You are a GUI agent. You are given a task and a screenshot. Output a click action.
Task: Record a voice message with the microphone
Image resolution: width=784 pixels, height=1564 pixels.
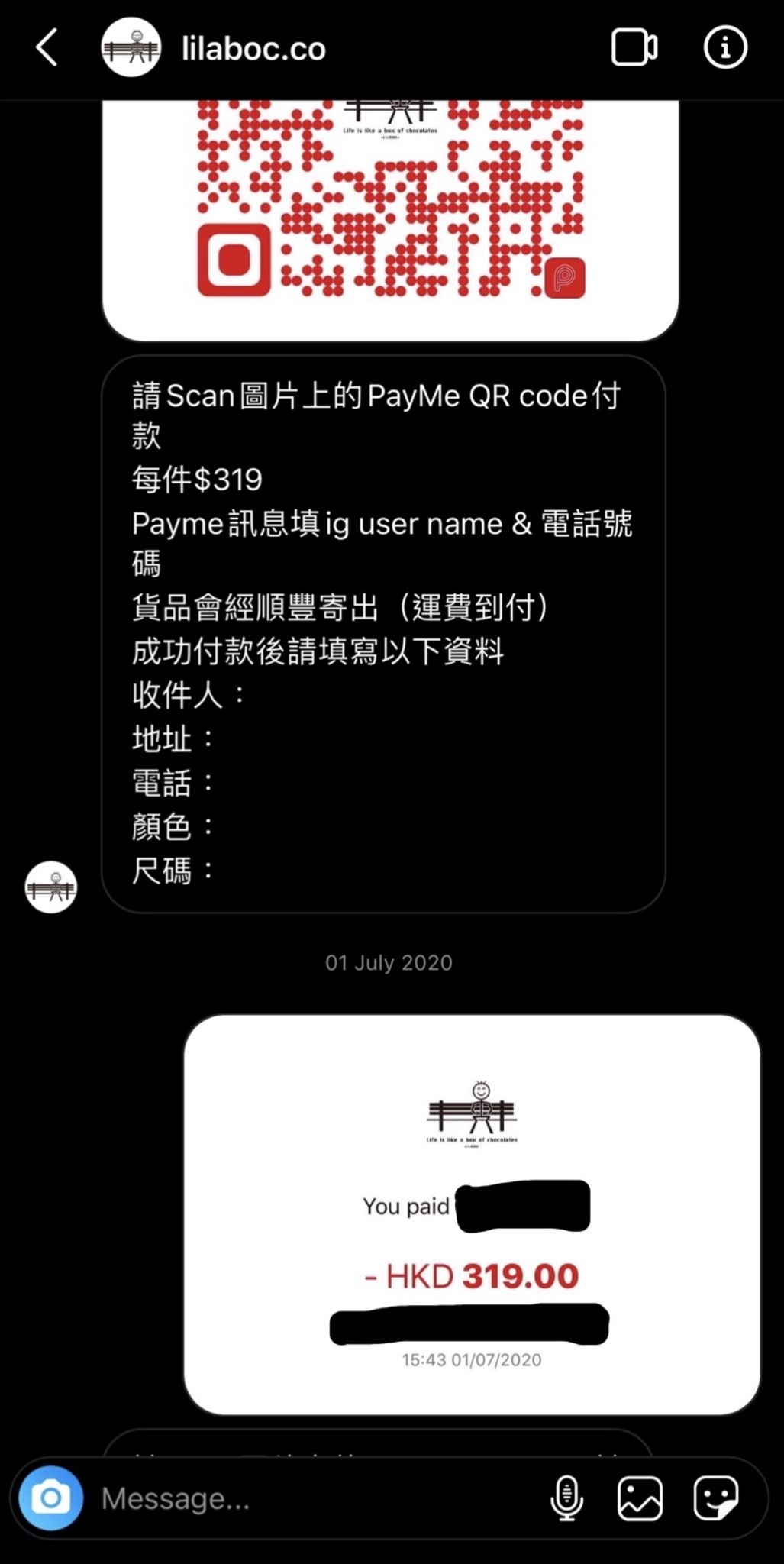click(x=566, y=1498)
